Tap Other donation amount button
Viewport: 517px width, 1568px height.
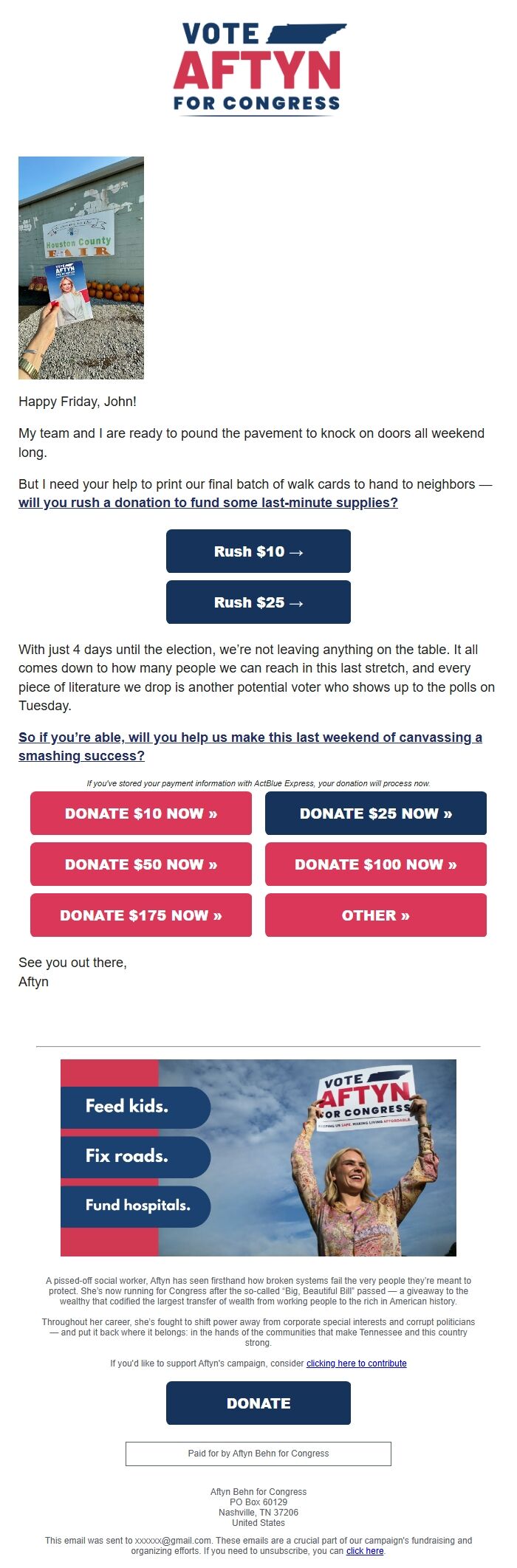[375, 915]
